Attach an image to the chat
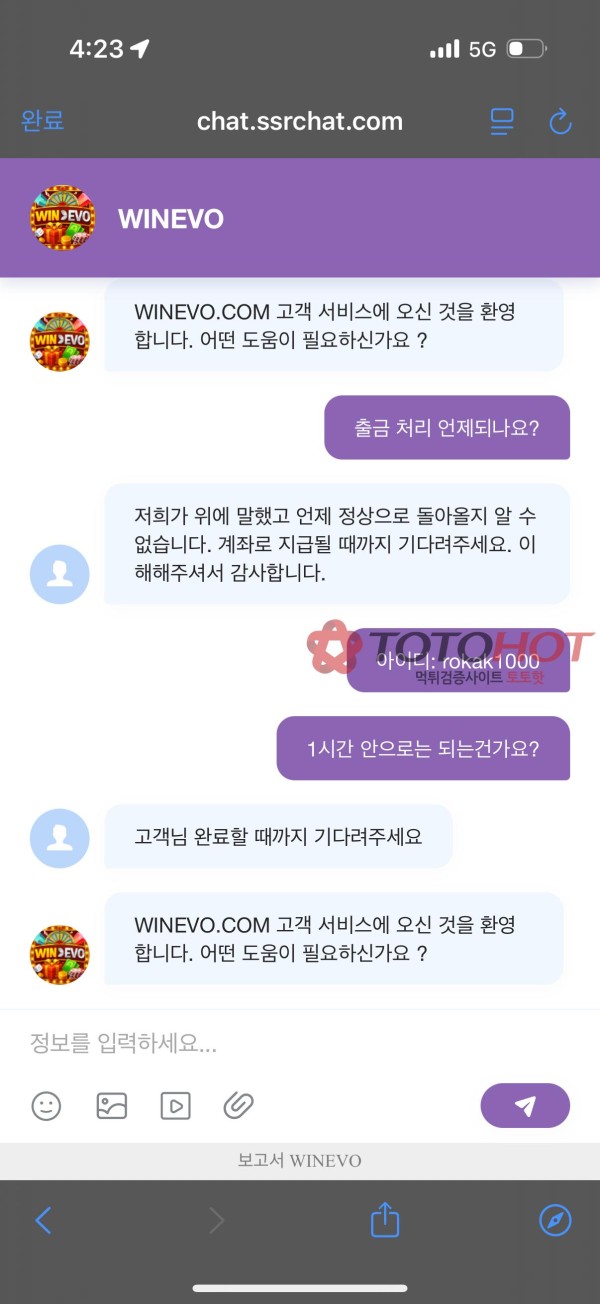This screenshot has height=1304, width=600. click(x=111, y=1105)
